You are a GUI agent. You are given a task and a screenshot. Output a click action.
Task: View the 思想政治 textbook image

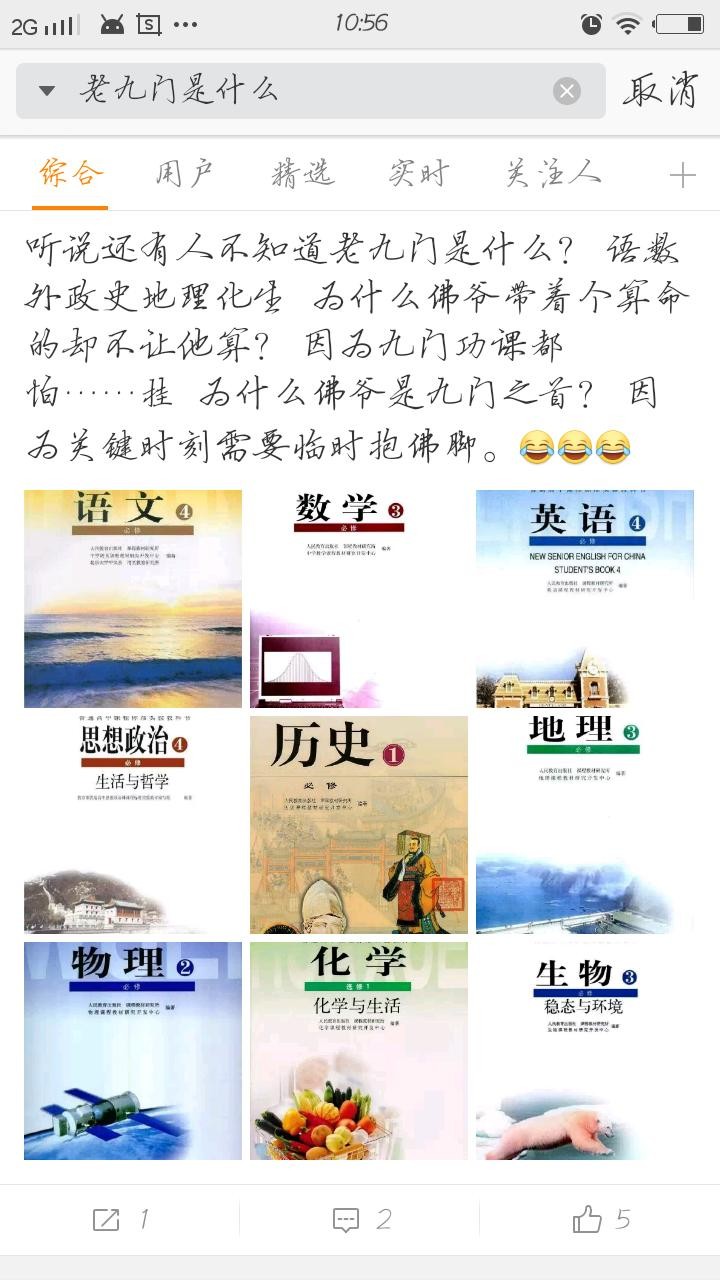point(133,824)
